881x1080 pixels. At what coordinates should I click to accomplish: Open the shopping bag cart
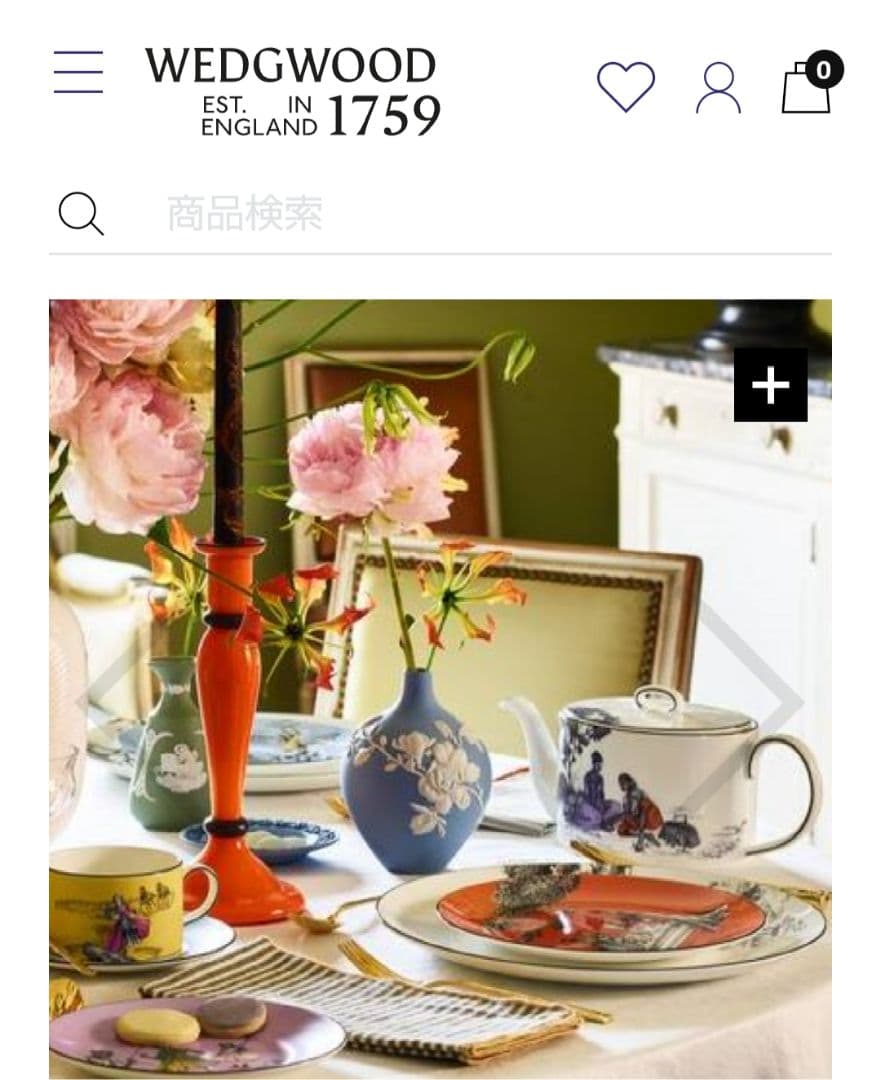[806, 88]
